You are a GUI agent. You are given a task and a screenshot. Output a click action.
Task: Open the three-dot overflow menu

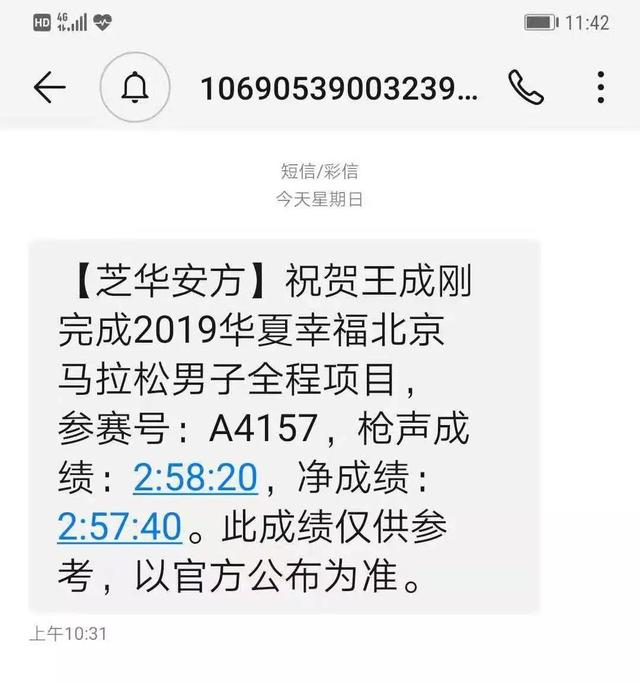600,88
